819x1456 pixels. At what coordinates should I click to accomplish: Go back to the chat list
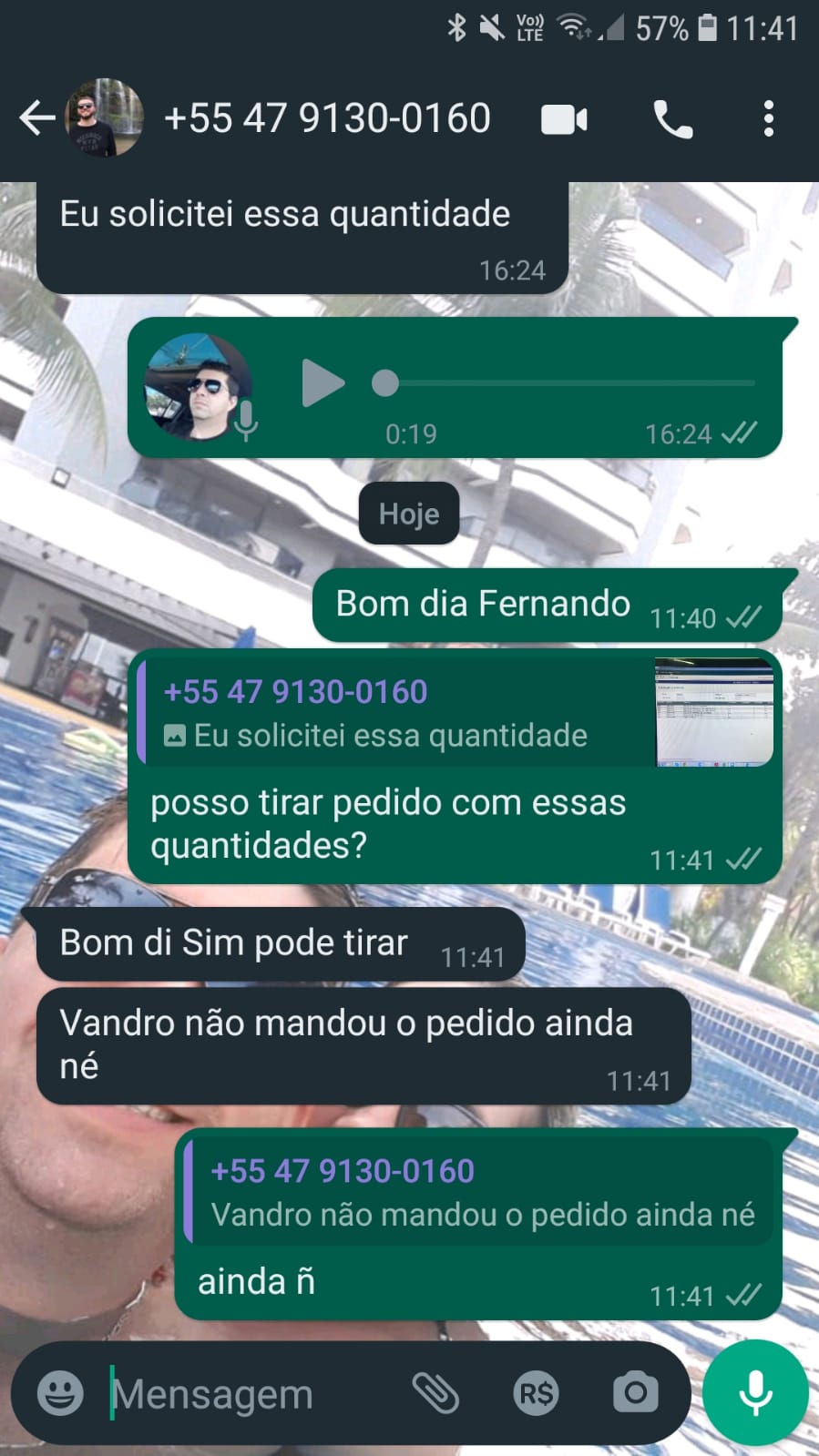coord(36,118)
